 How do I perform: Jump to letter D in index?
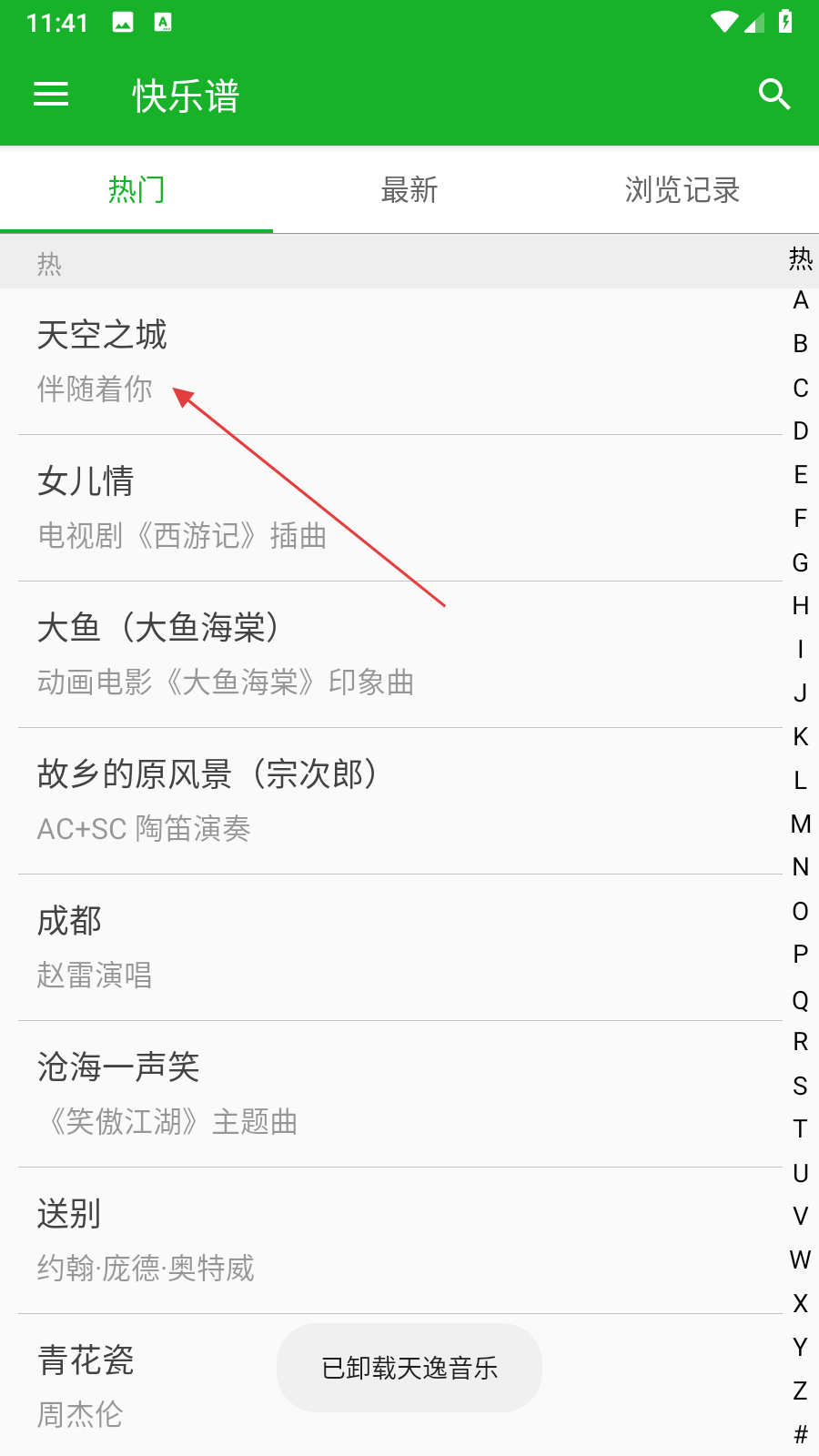pos(801,431)
